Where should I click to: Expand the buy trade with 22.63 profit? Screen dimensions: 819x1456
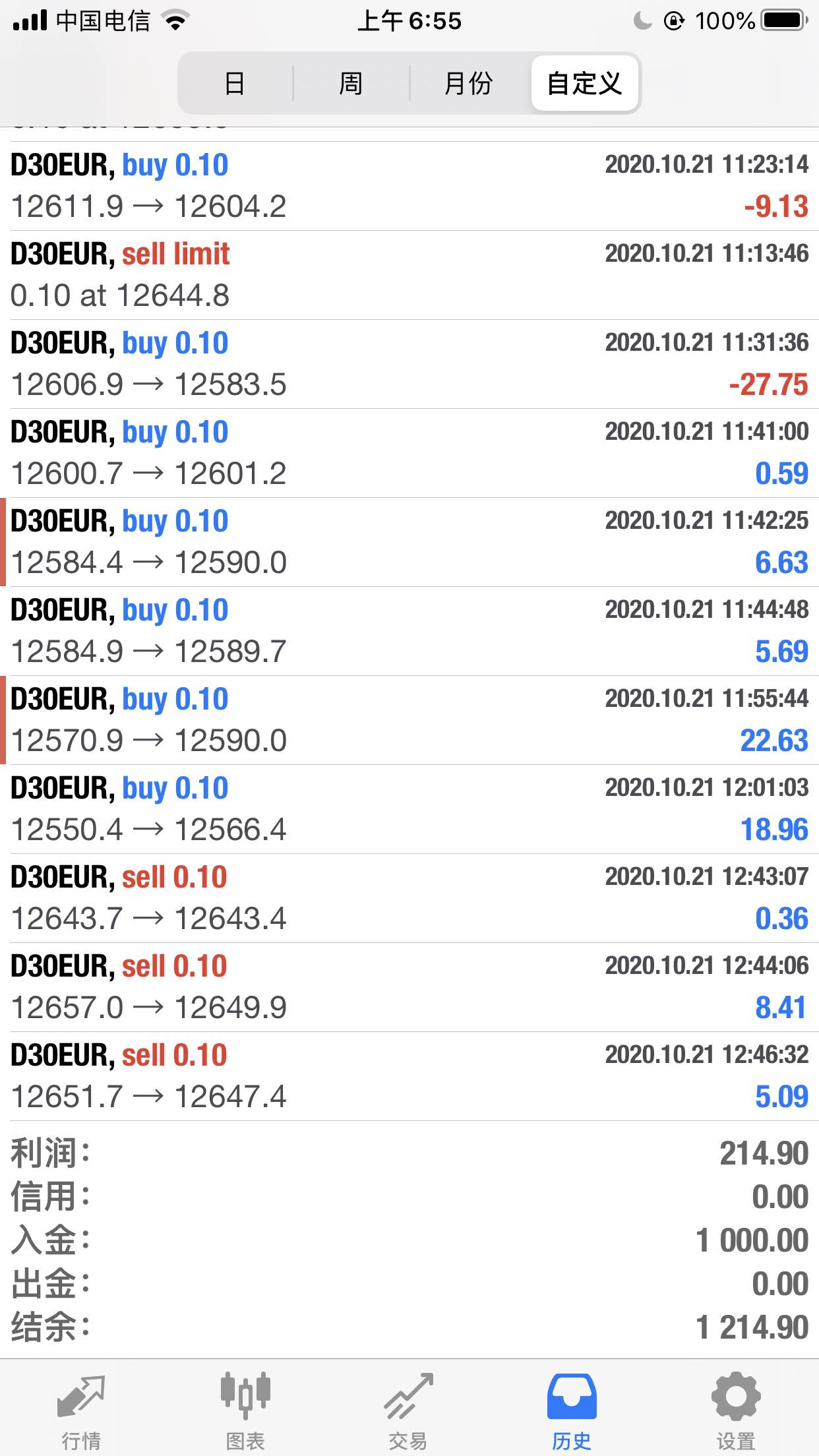coord(409,720)
